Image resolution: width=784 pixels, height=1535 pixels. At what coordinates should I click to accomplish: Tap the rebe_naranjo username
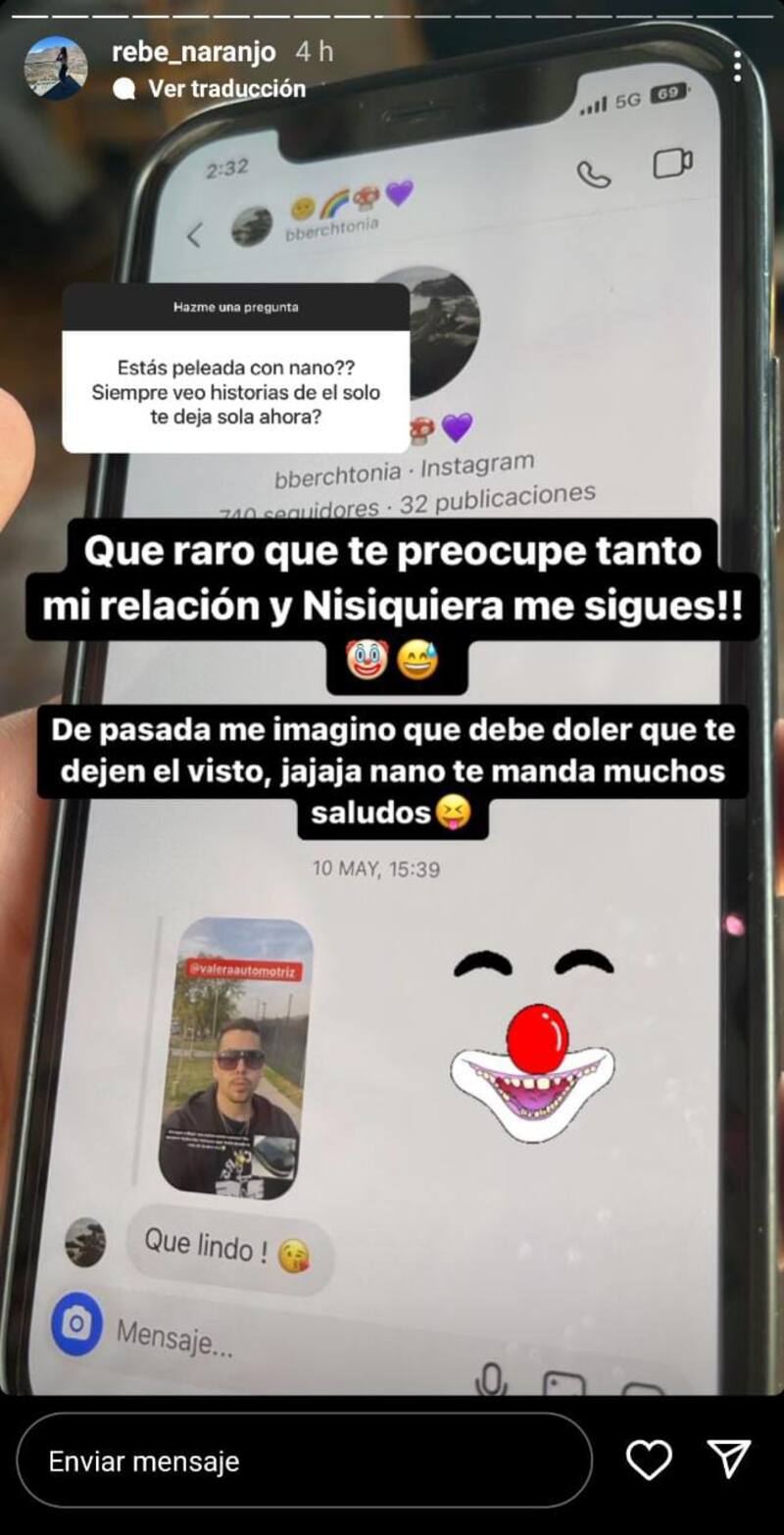pyautogui.click(x=193, y=52)
